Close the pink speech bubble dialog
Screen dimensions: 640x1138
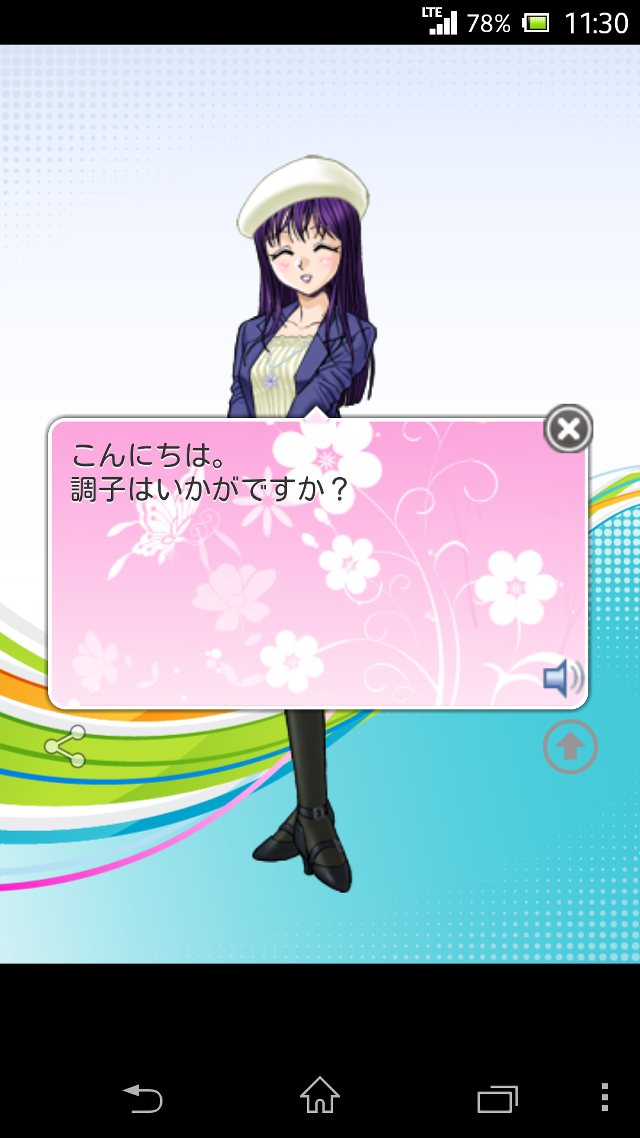click(568, 429)
